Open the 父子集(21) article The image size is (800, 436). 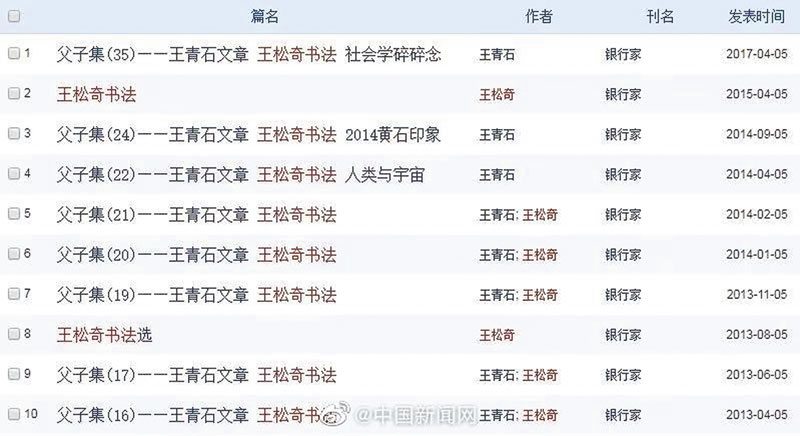click(197, 214)
